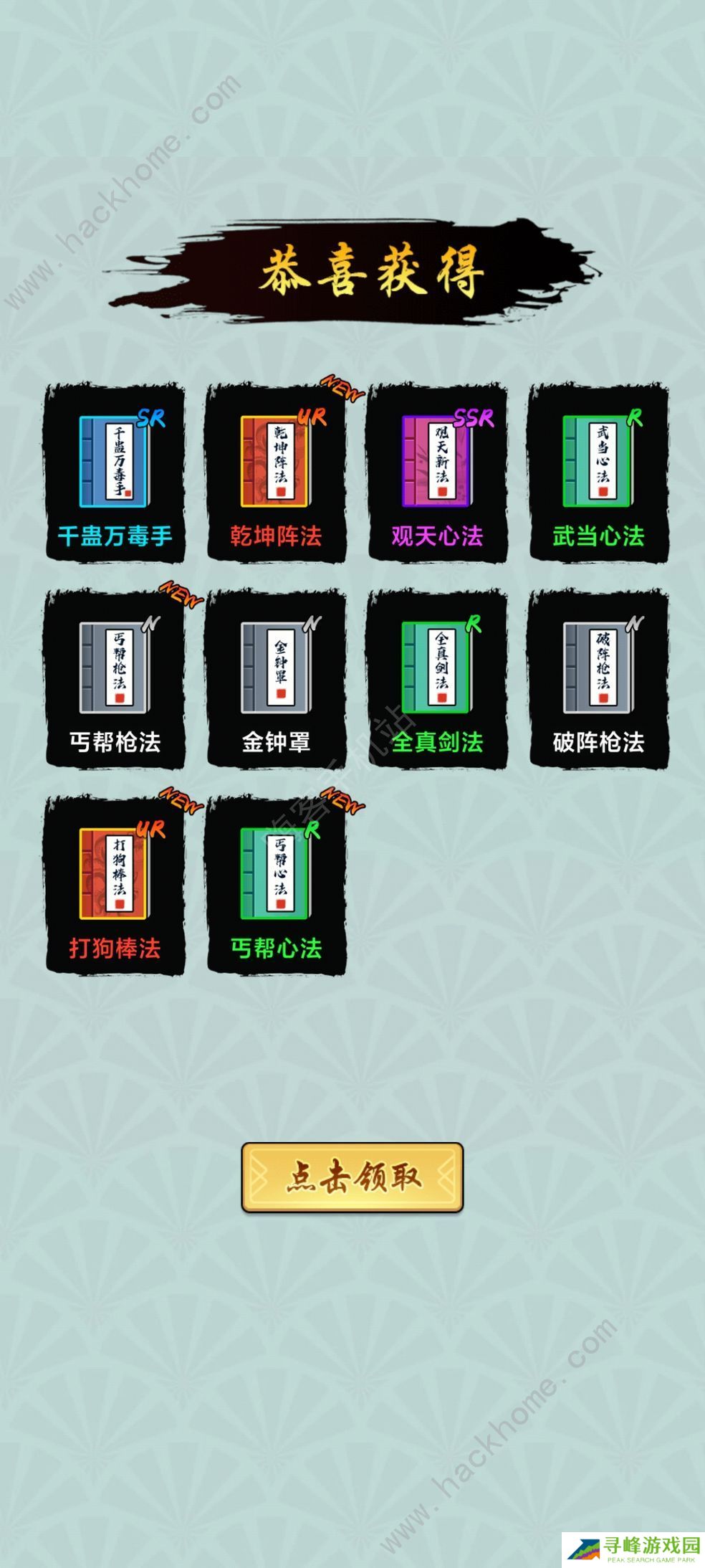The height and width of the screenshot is (1568, 705).
Task: Open the 打狗棒法 UR skill book
Action: 115,885
